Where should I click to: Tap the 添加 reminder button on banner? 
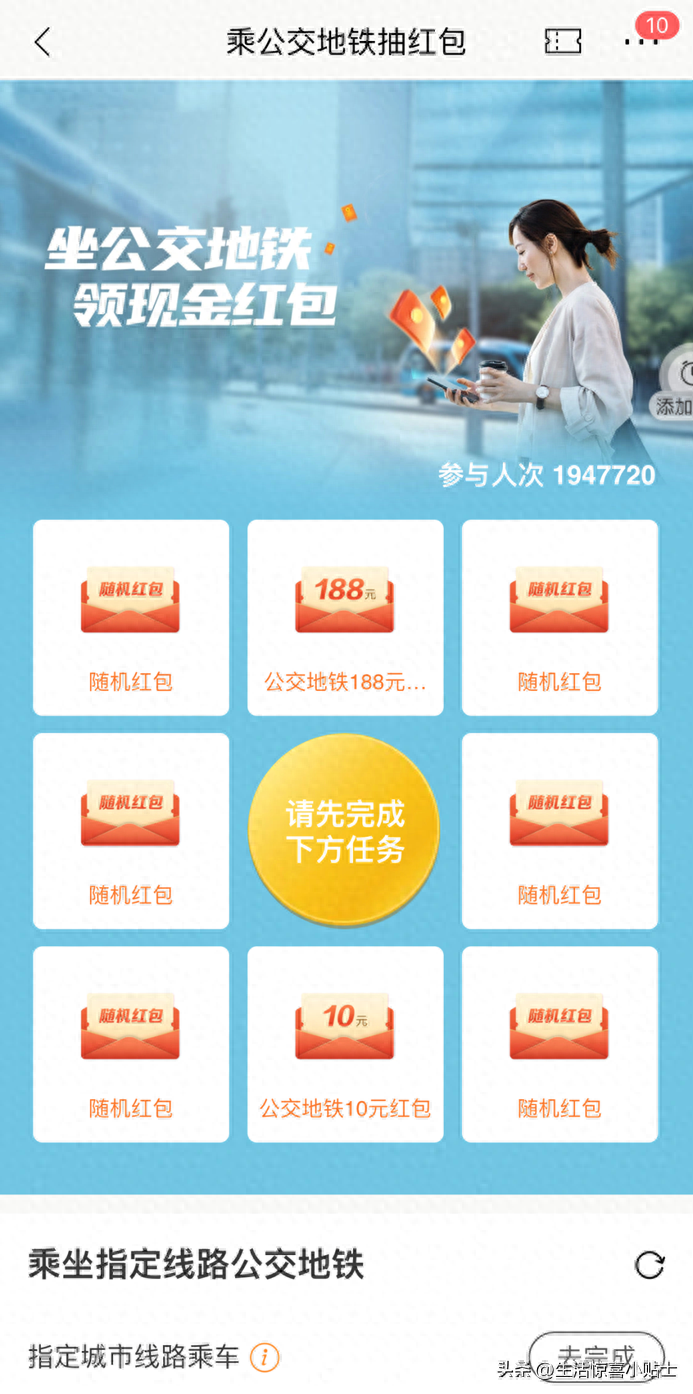[678, 386]
